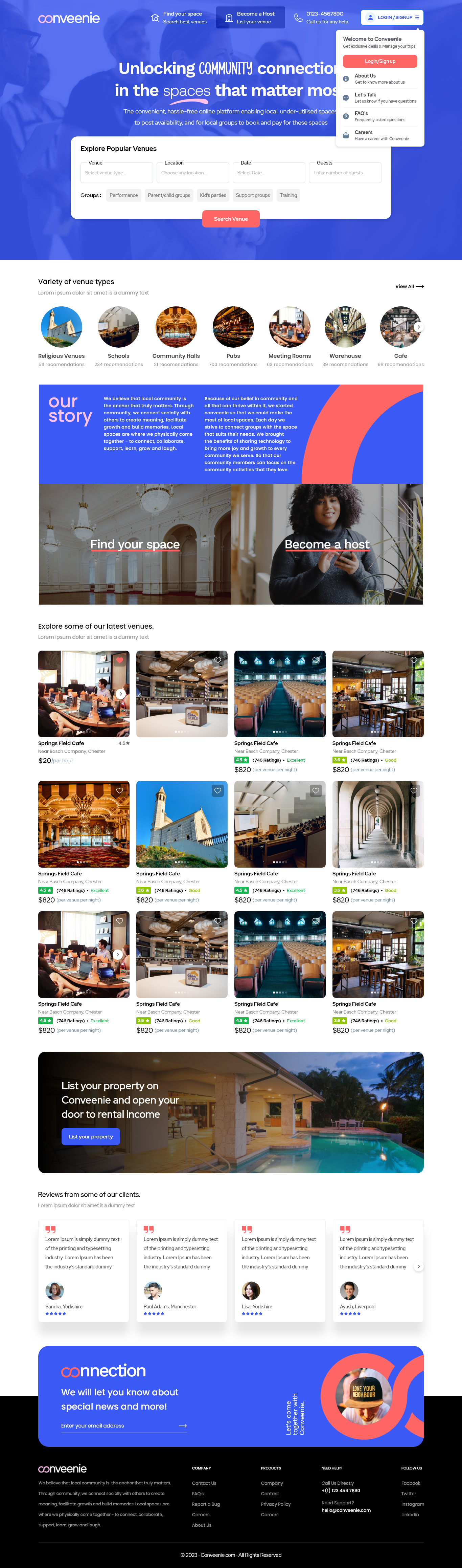Open the LOGIN/SIGNUP menu button

click(x=392, y=18)
